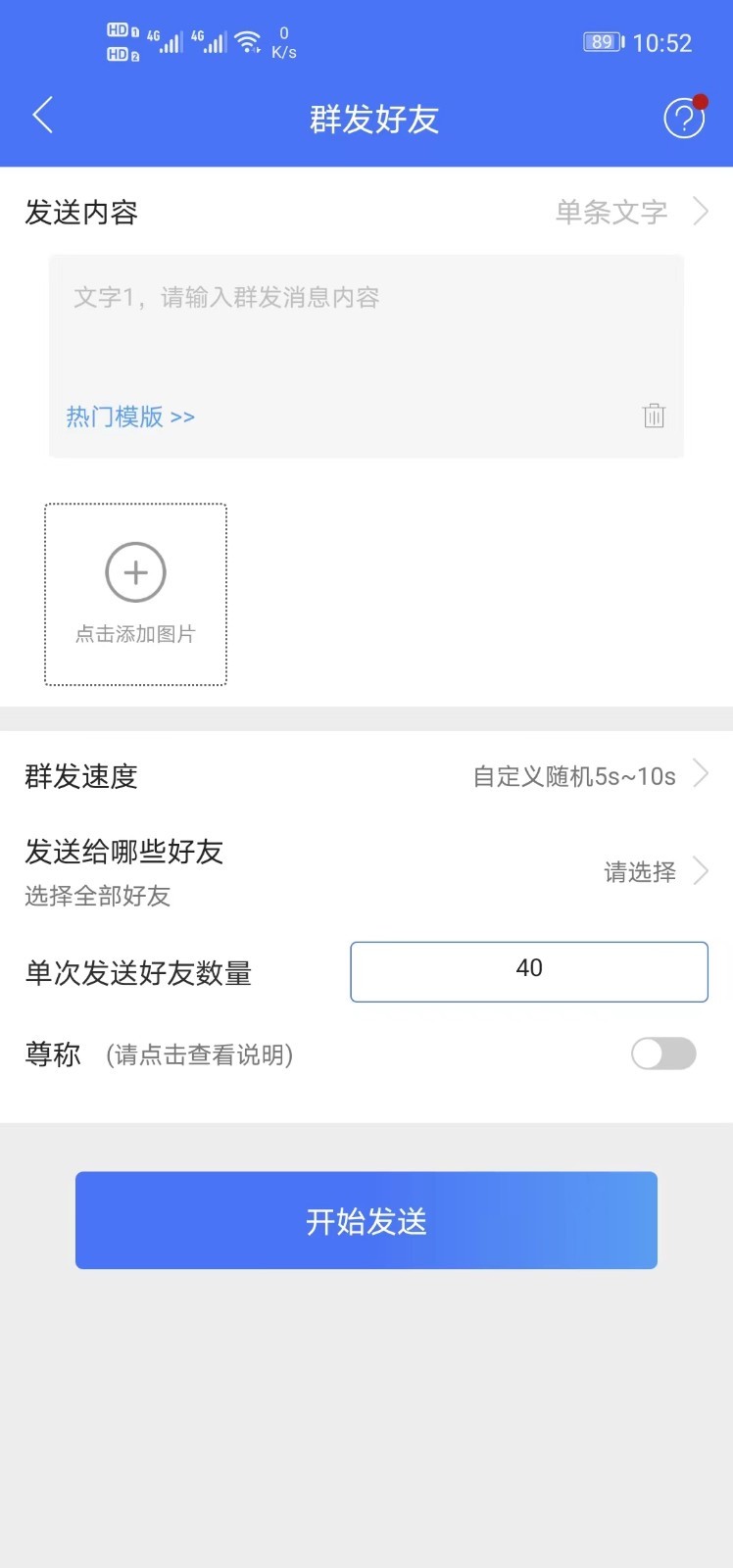Image resolution: width=733 pixels, height=1568 pixels.
Task: Go back from 群发好友 page
Action: (42, 116)
